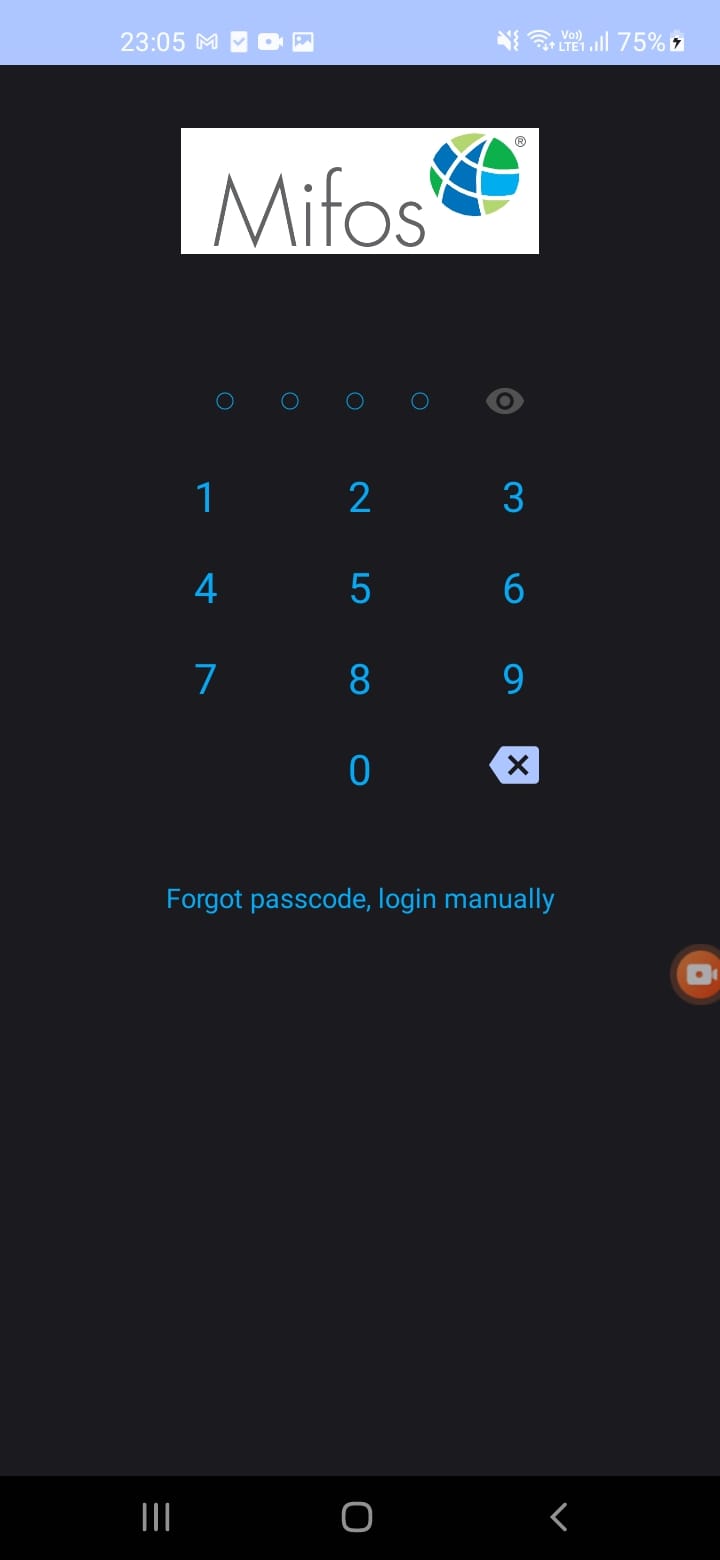Select 'Forgot passcode, login manually'
Viewport: 720px width, 1560px height.
coord(359,898)
